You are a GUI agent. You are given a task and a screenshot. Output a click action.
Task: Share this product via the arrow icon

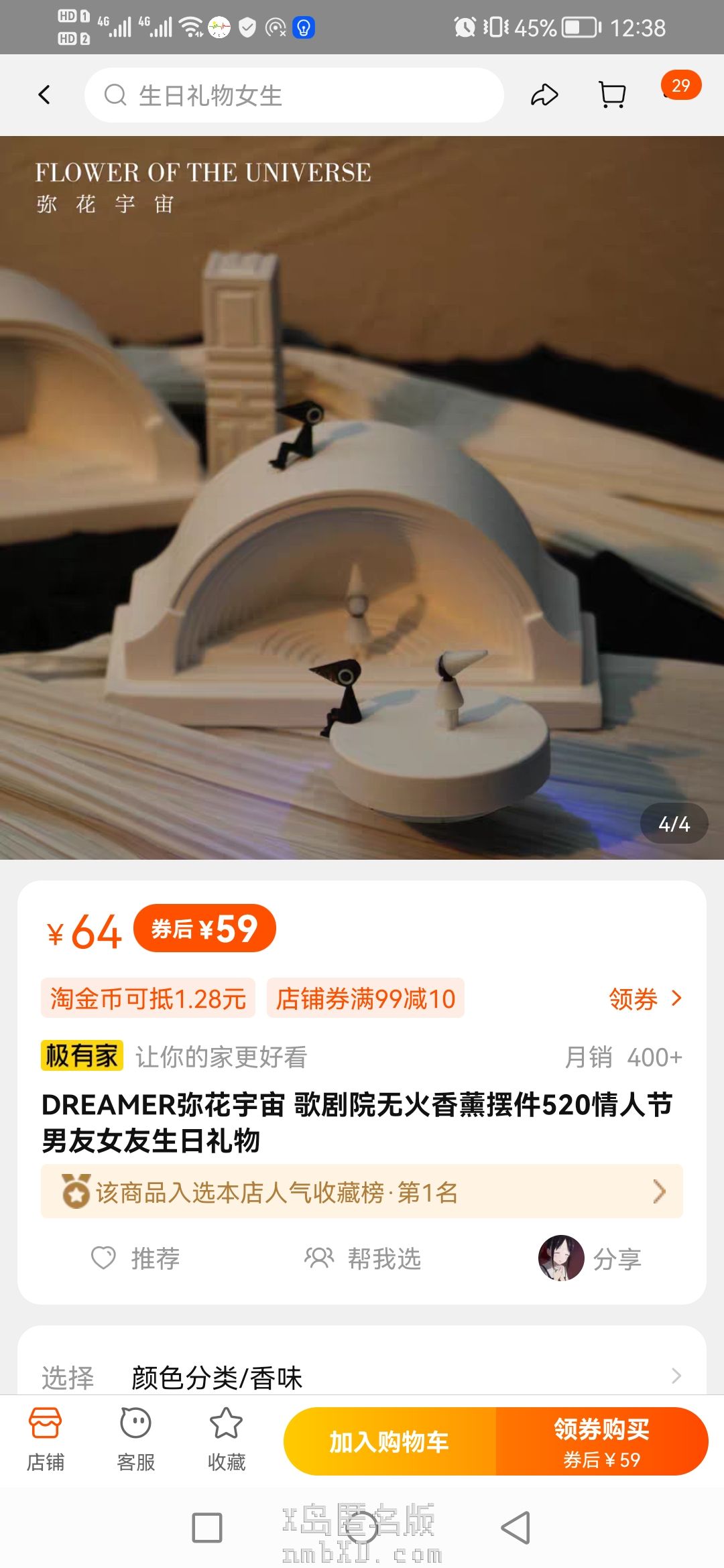(x=544, y=95)
